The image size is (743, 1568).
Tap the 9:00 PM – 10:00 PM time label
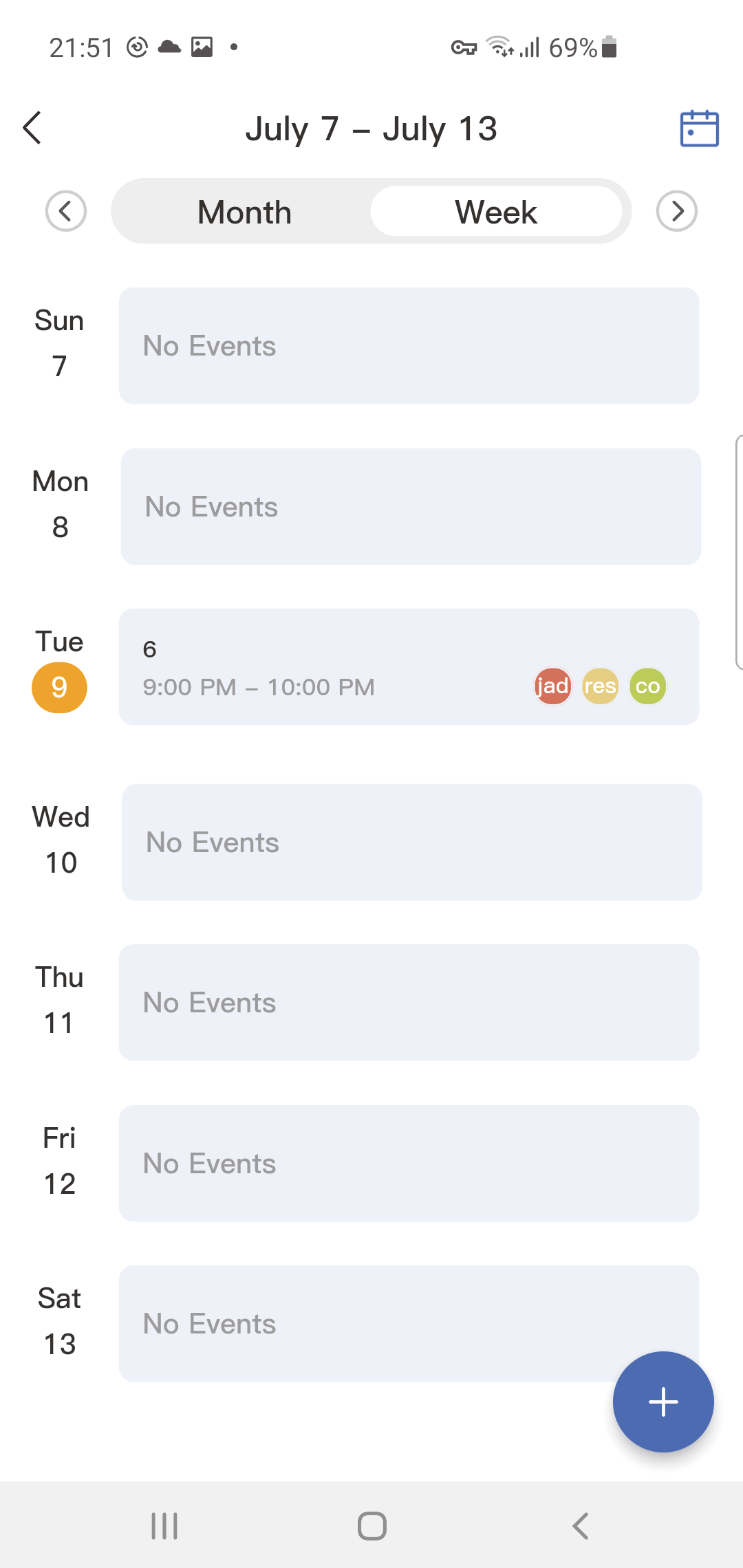point(258,687)
